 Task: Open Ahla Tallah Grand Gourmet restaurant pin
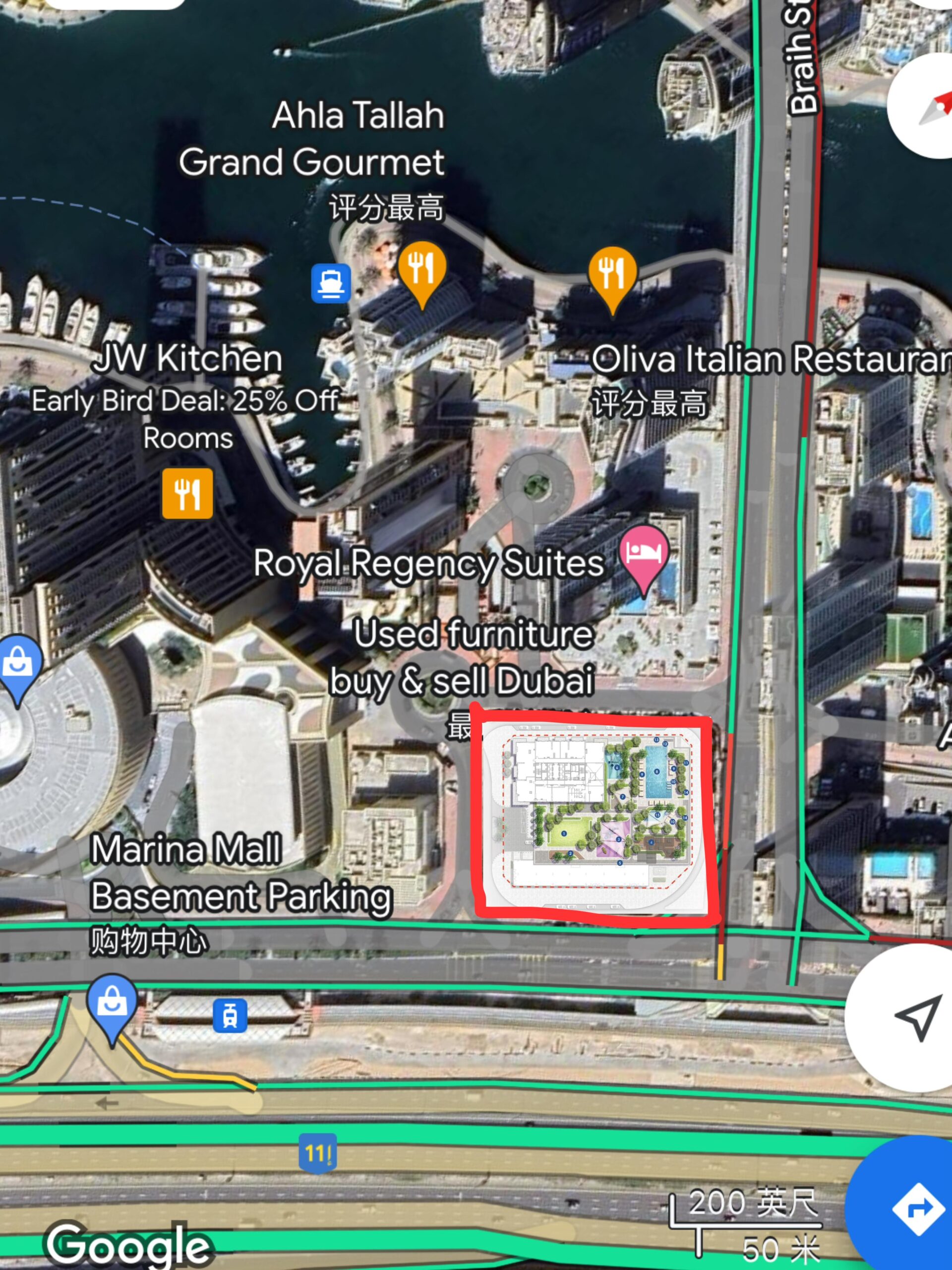[422, 269]
